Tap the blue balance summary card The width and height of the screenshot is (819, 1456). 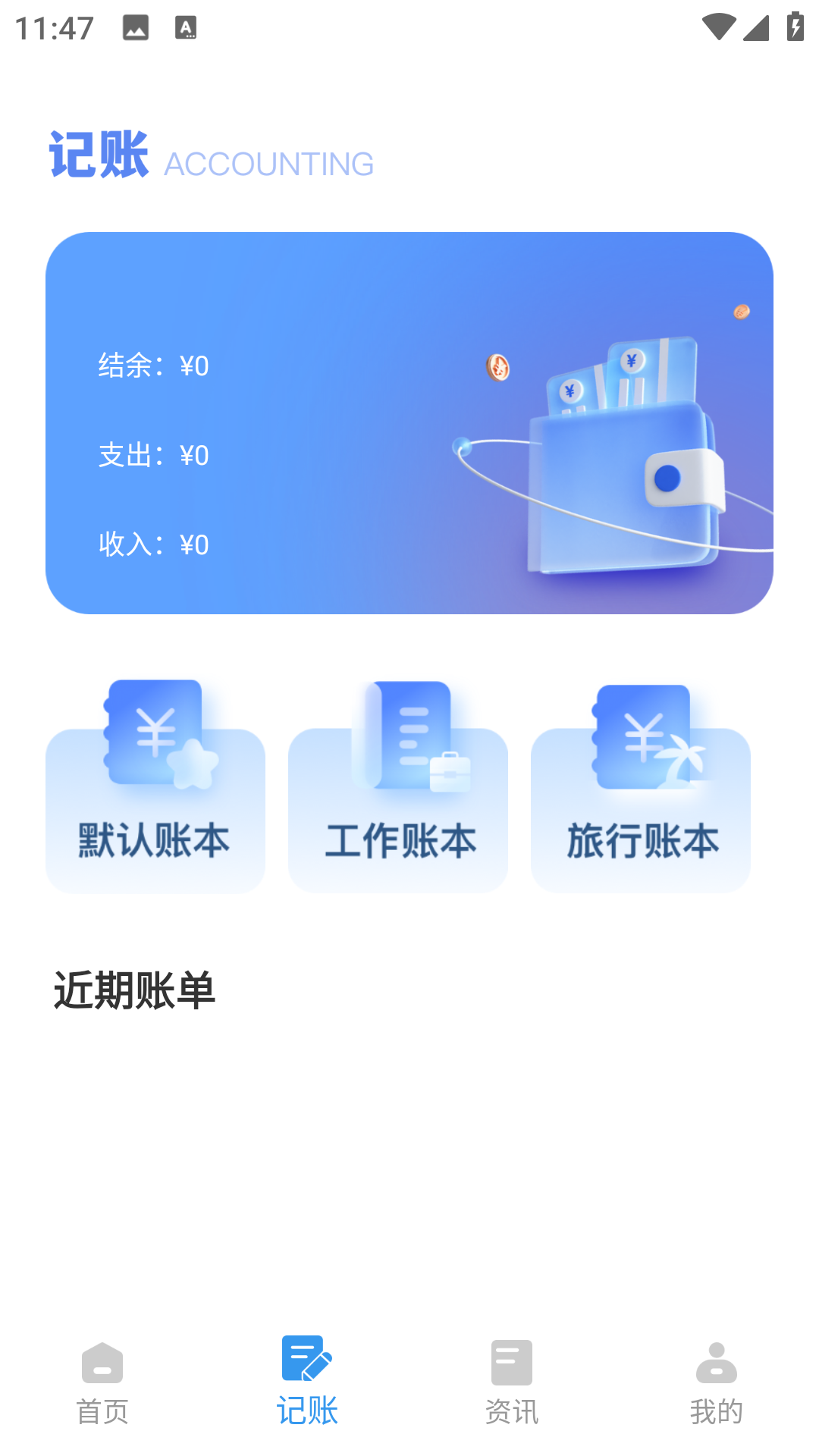pyautogui.click(x=409, y=421)
